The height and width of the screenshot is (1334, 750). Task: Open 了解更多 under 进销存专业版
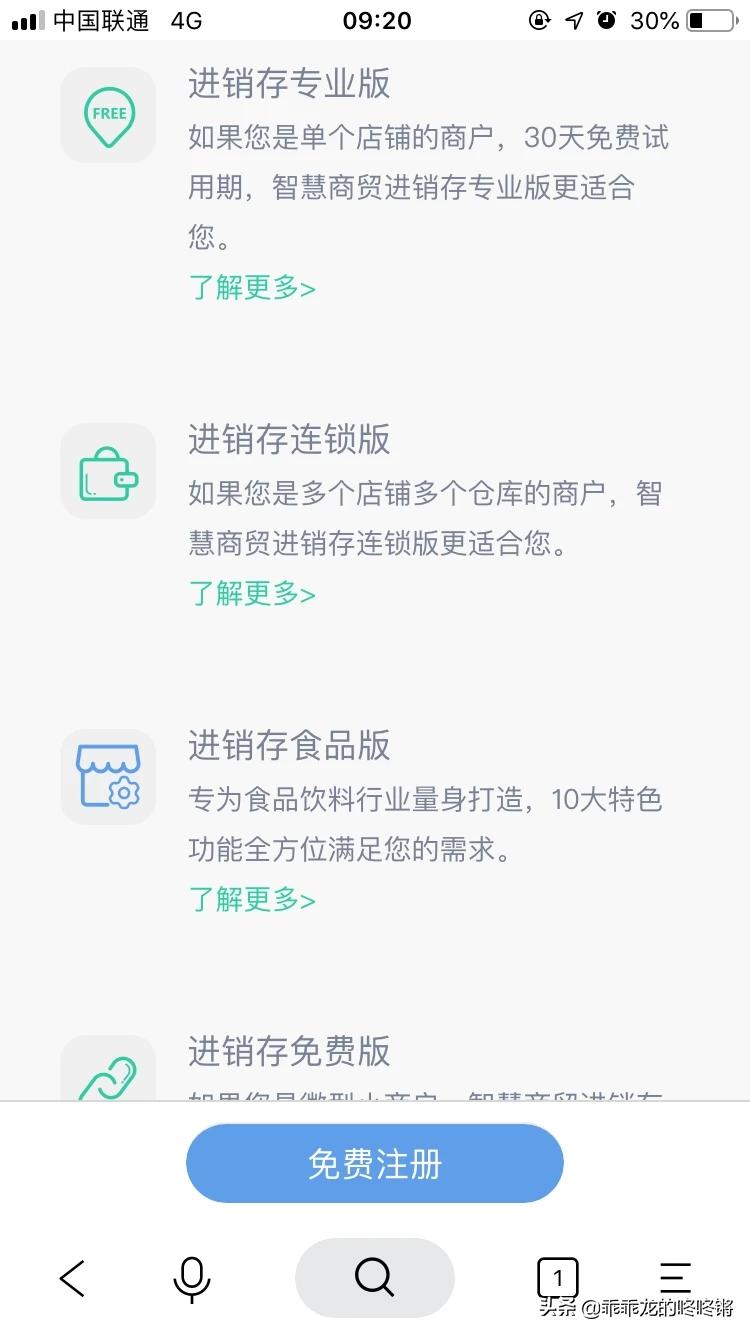tap(252, 288)
